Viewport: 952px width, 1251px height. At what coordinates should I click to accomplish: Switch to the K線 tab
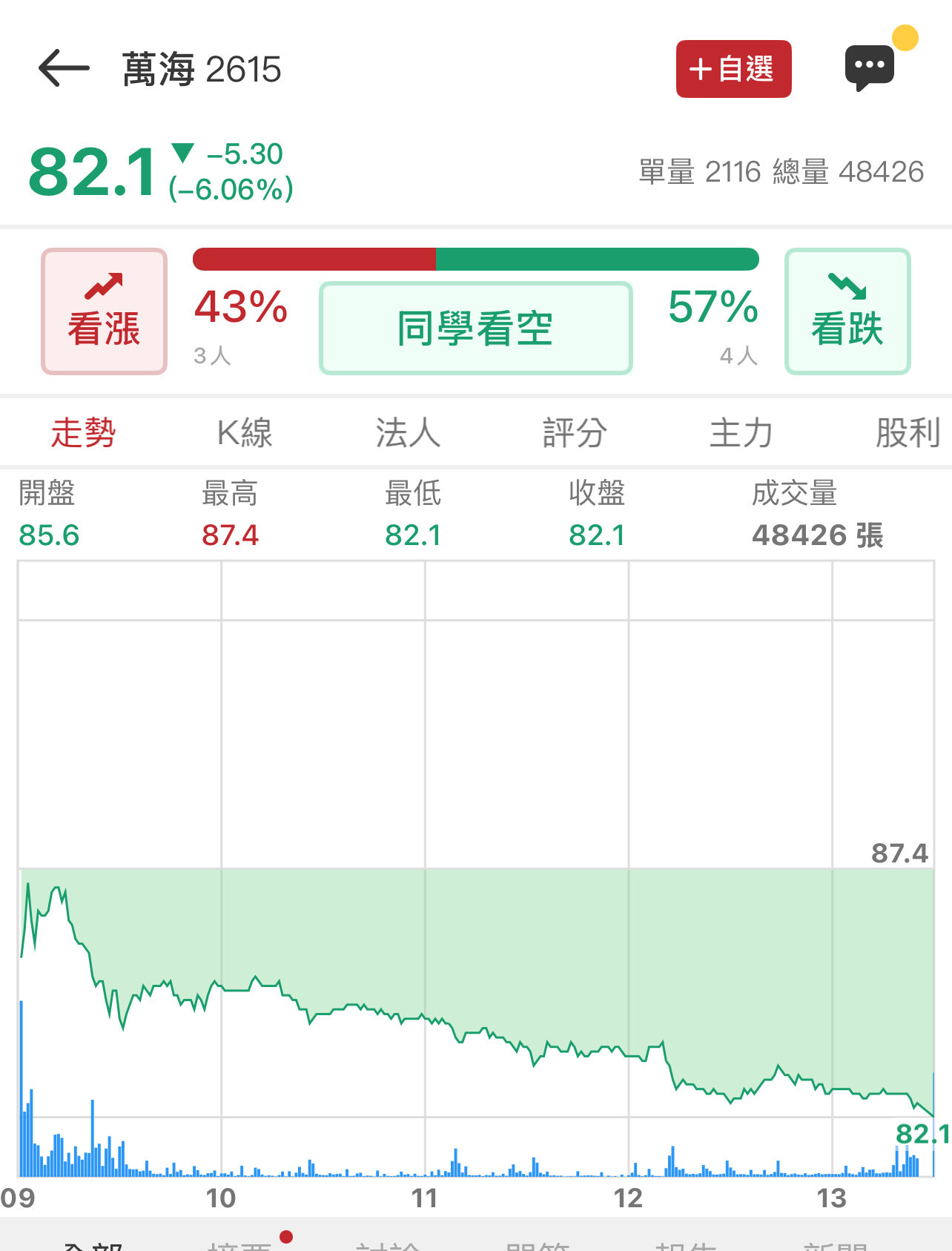pyautogui.click(x=245, y=433)
